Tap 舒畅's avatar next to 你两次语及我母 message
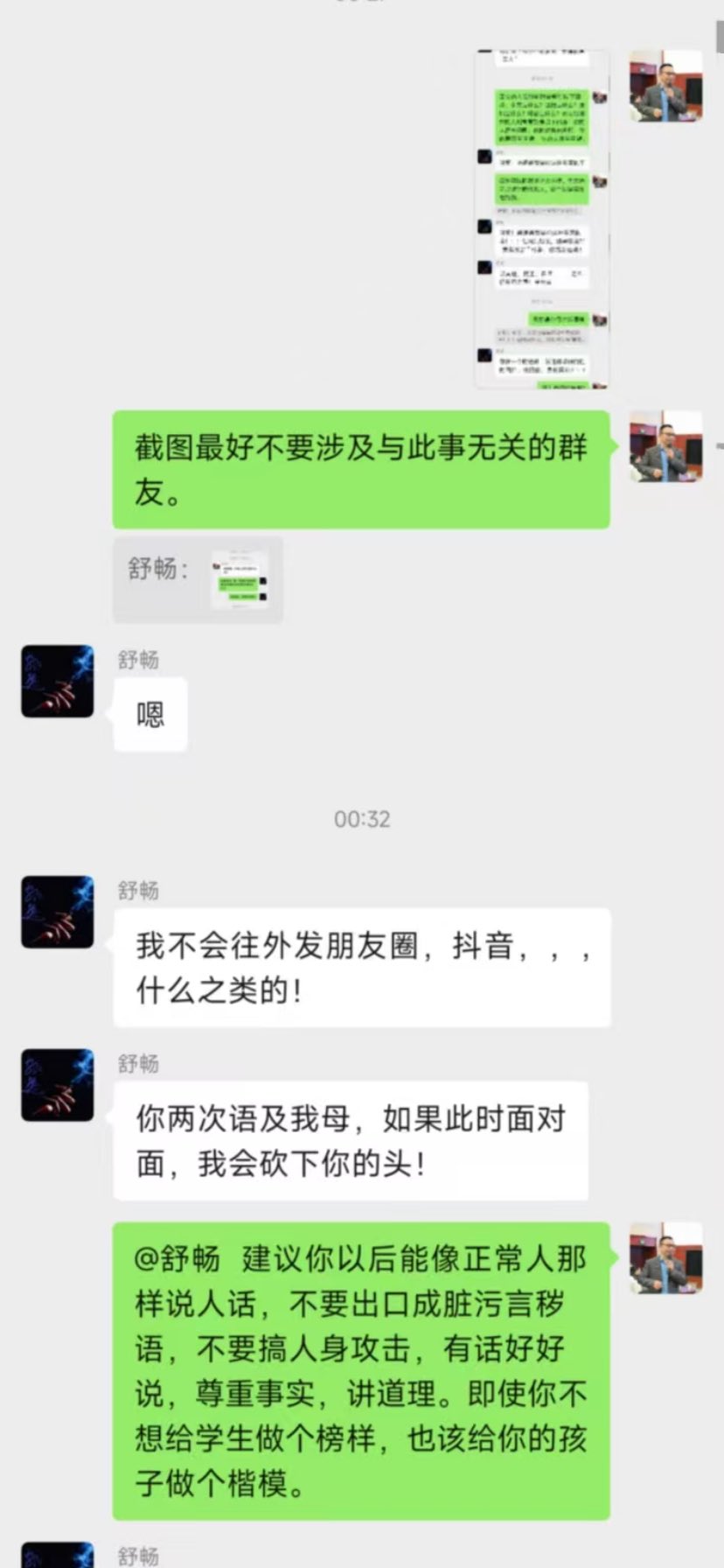Viewport: 724px width, 1568px height. pos(58,1085)
